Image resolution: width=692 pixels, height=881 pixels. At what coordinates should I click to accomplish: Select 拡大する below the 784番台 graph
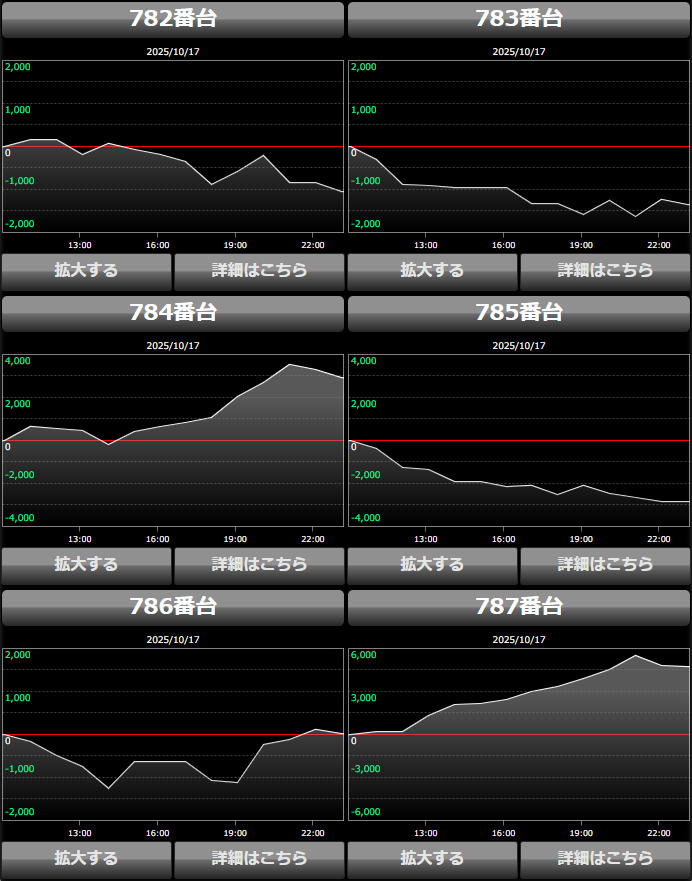86,564
